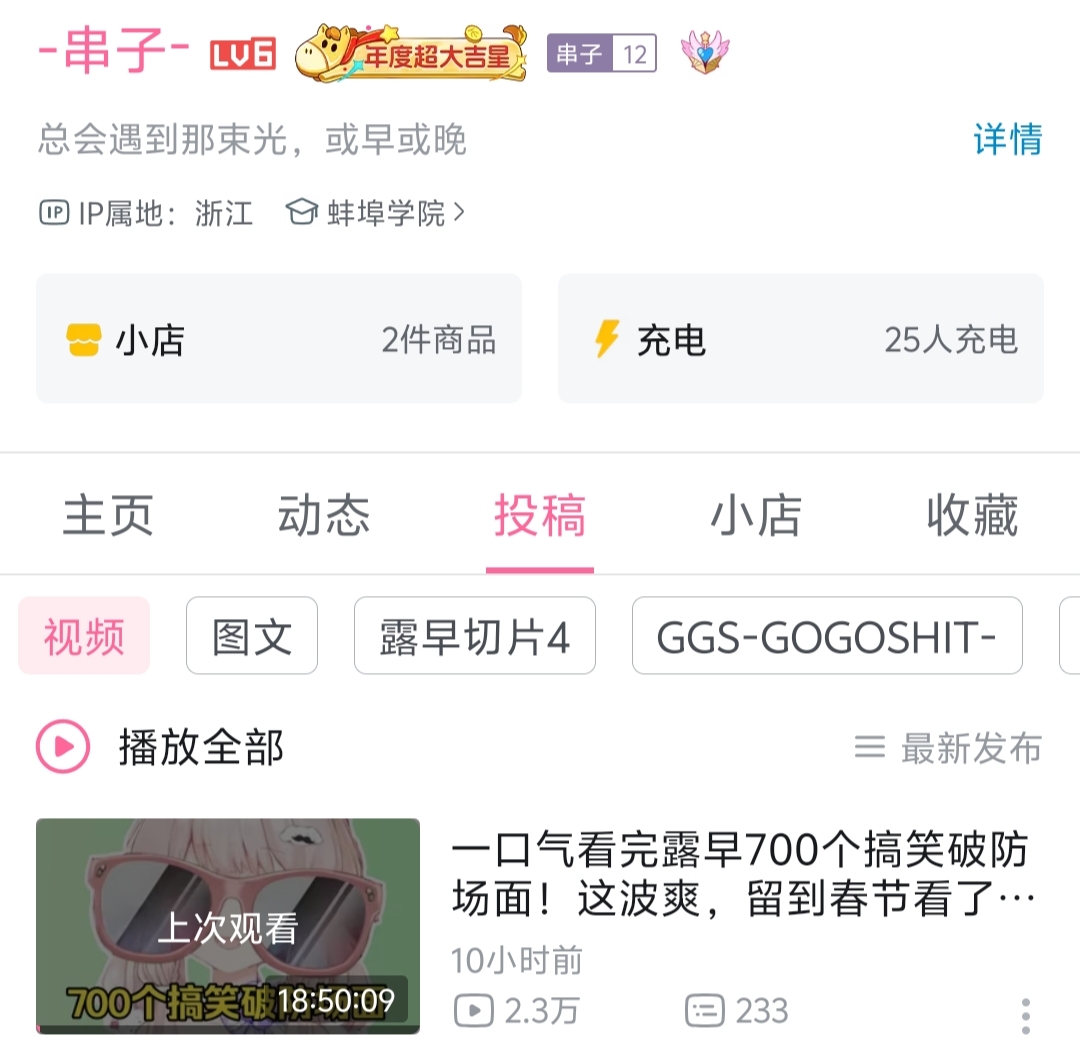Select the 视频 filter chip

point(84,636)
